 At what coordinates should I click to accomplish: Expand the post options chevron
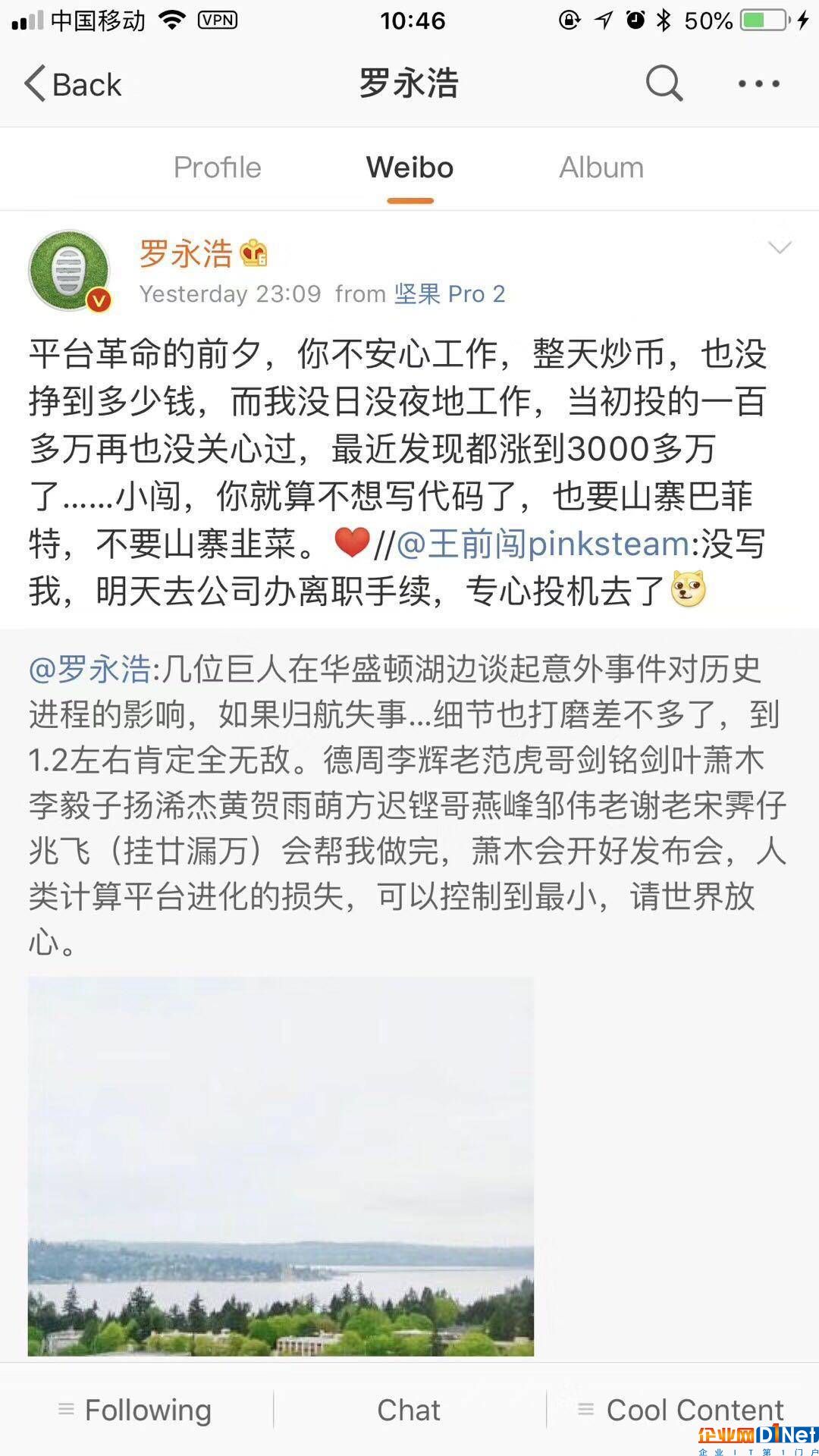[x=780, y=248]
